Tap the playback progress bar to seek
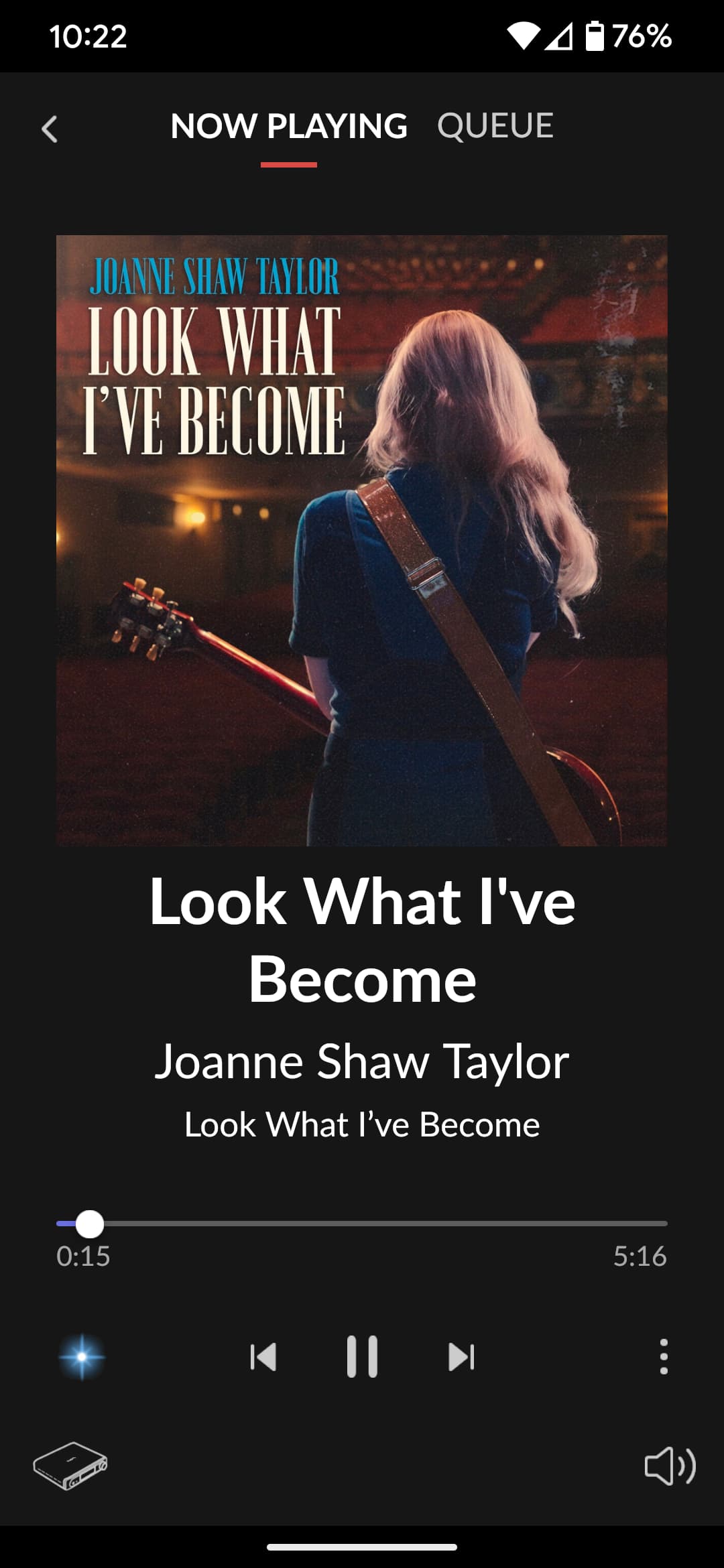724x1568 pixels. (x=362, y=1224)
